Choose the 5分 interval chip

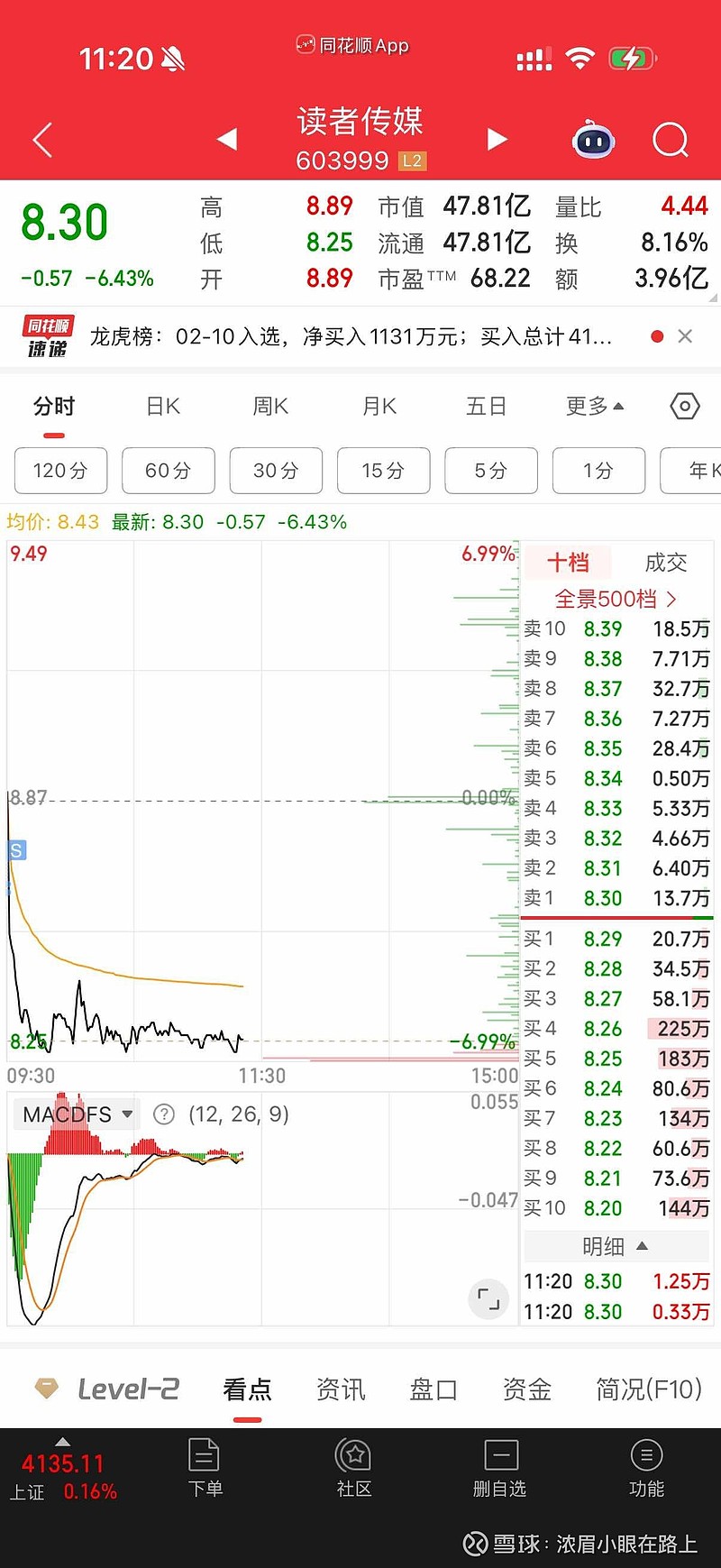(491, 471)
